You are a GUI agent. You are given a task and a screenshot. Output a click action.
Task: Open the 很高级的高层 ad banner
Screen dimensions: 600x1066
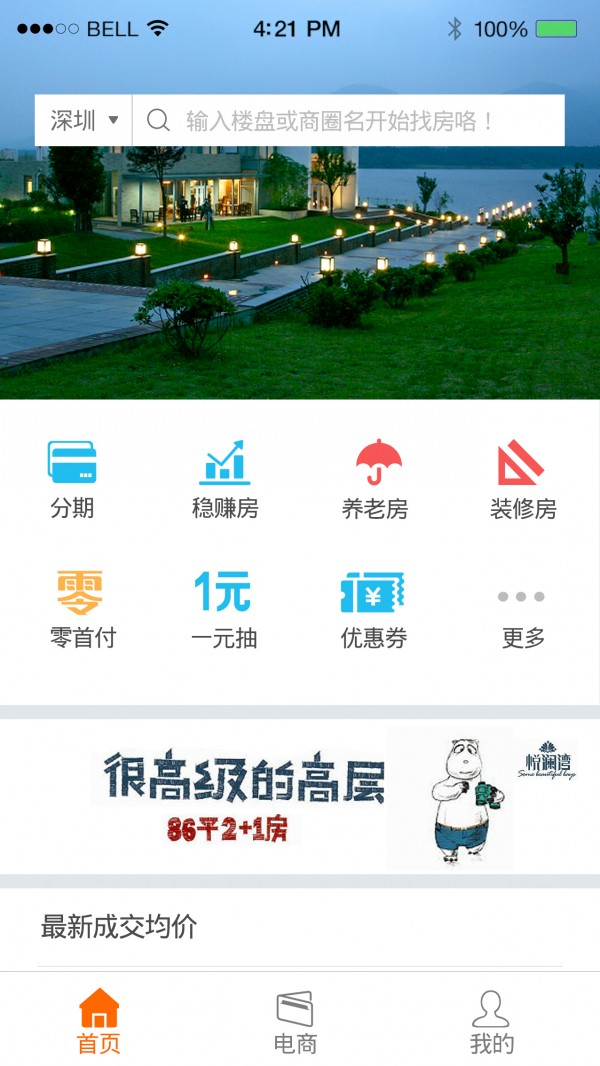click(x=300, y=796)
